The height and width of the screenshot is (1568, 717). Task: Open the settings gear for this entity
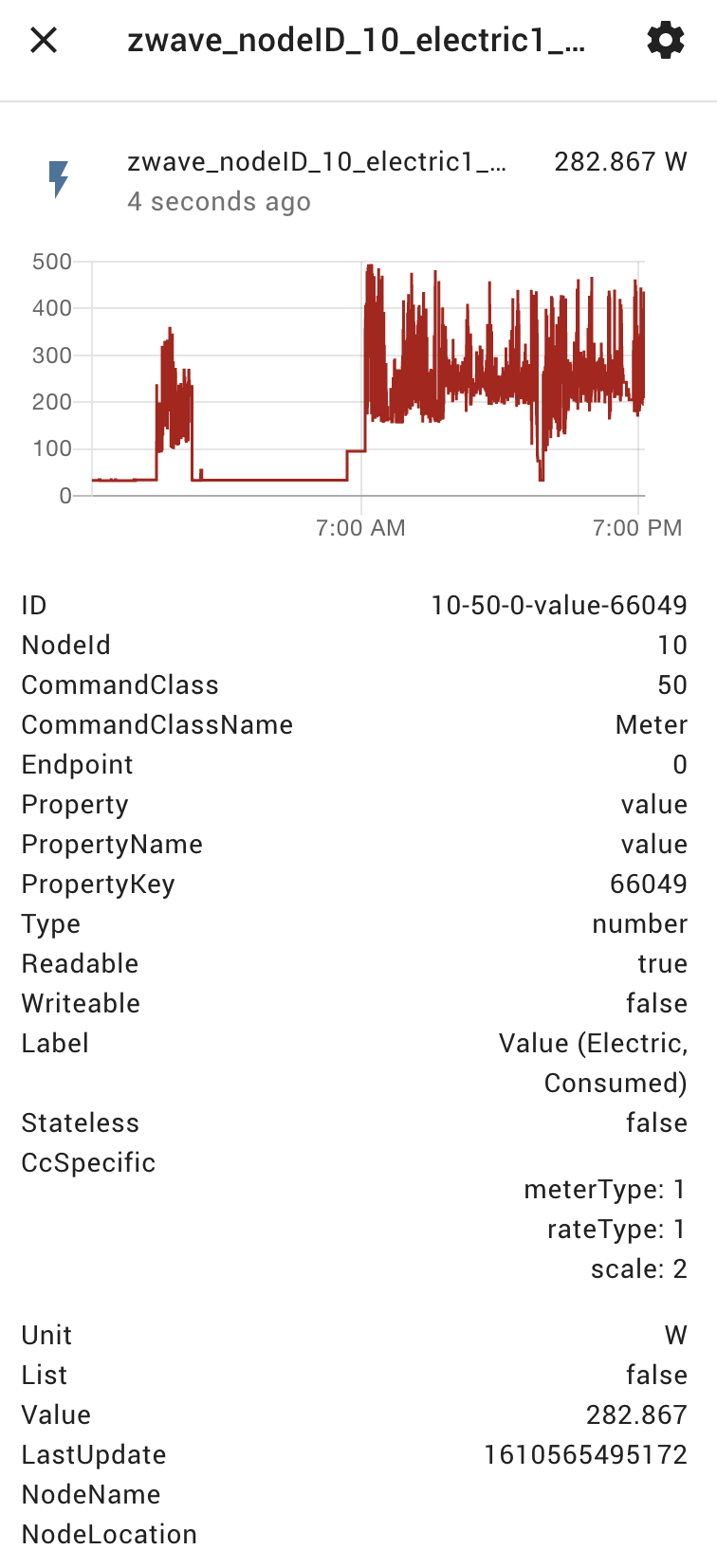[665, 40]
